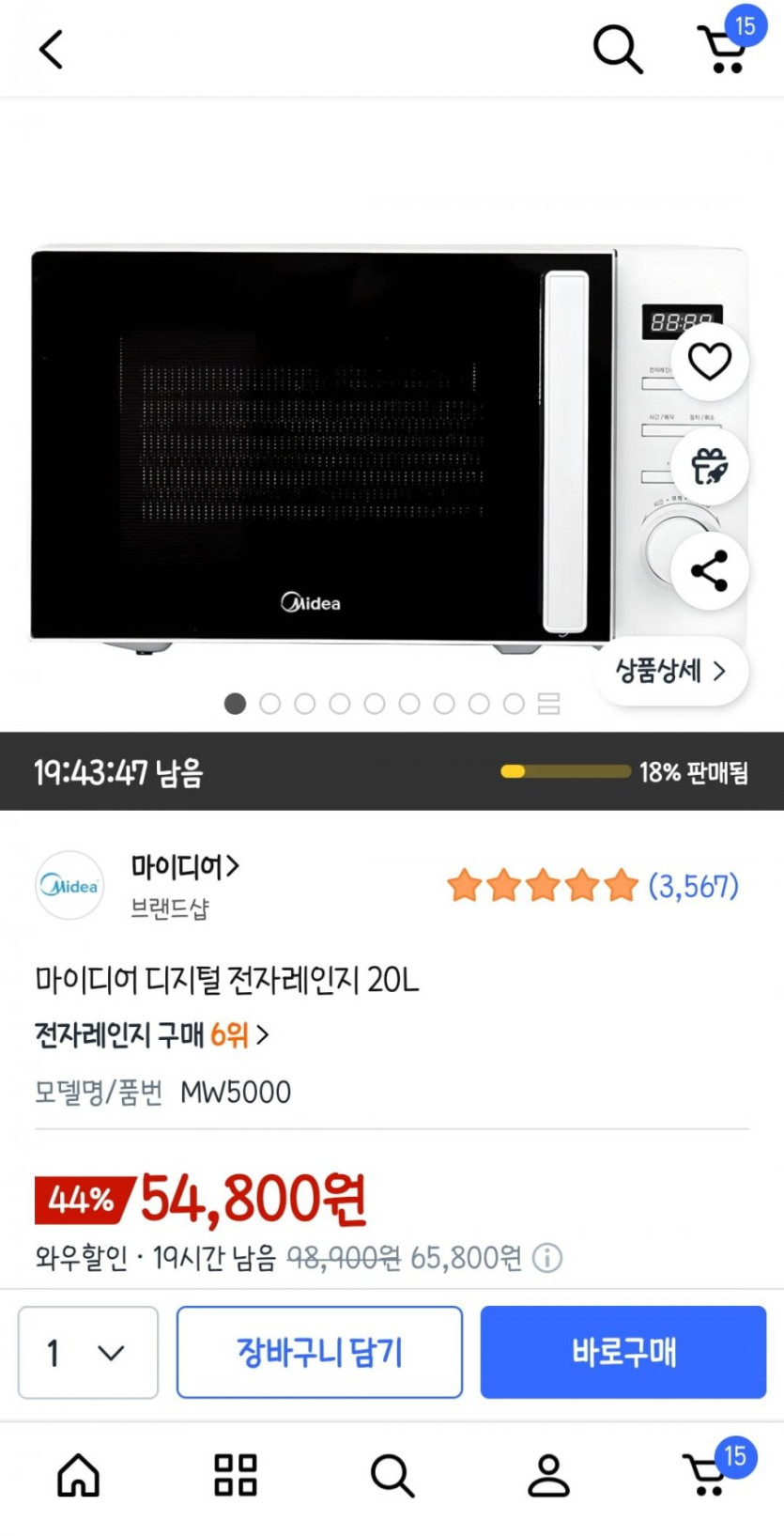The image size is (784, 1536).
Task: Share this microwave product
Action: [709, 570]
